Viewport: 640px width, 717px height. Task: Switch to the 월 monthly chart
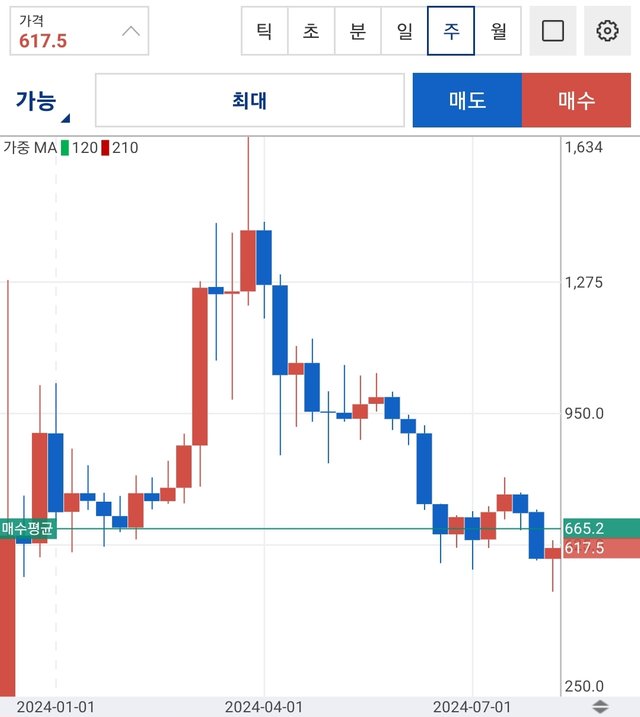point(498,31)
